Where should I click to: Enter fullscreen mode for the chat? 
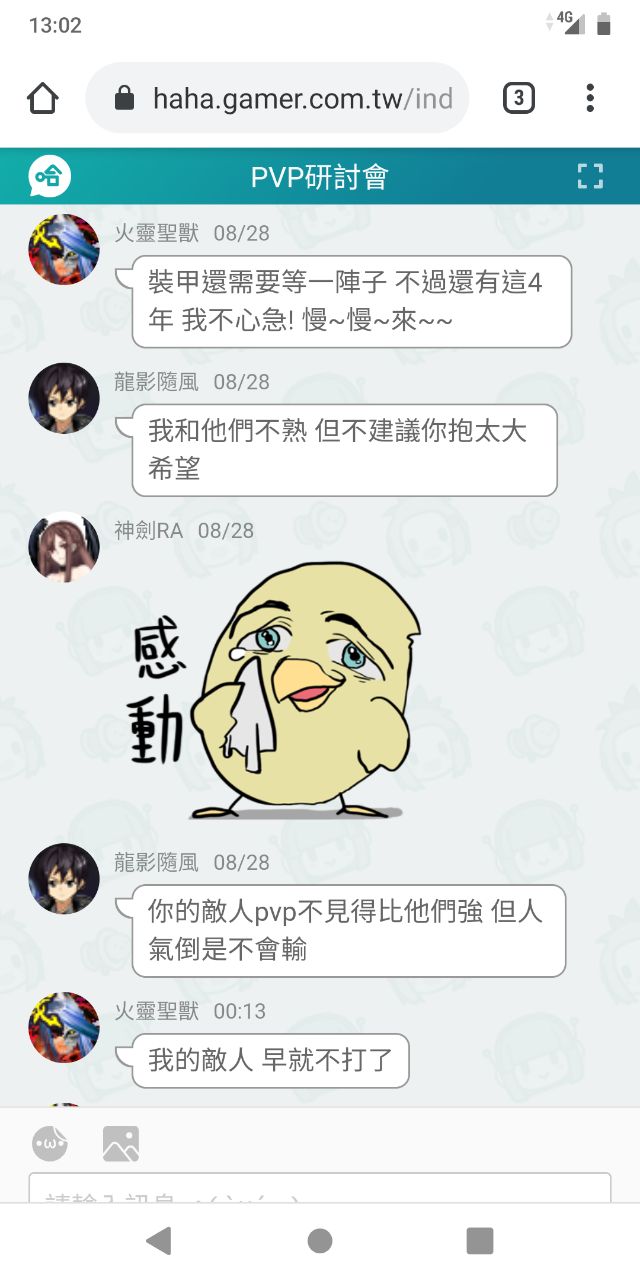pyautogui.click(x=591, y=177)
